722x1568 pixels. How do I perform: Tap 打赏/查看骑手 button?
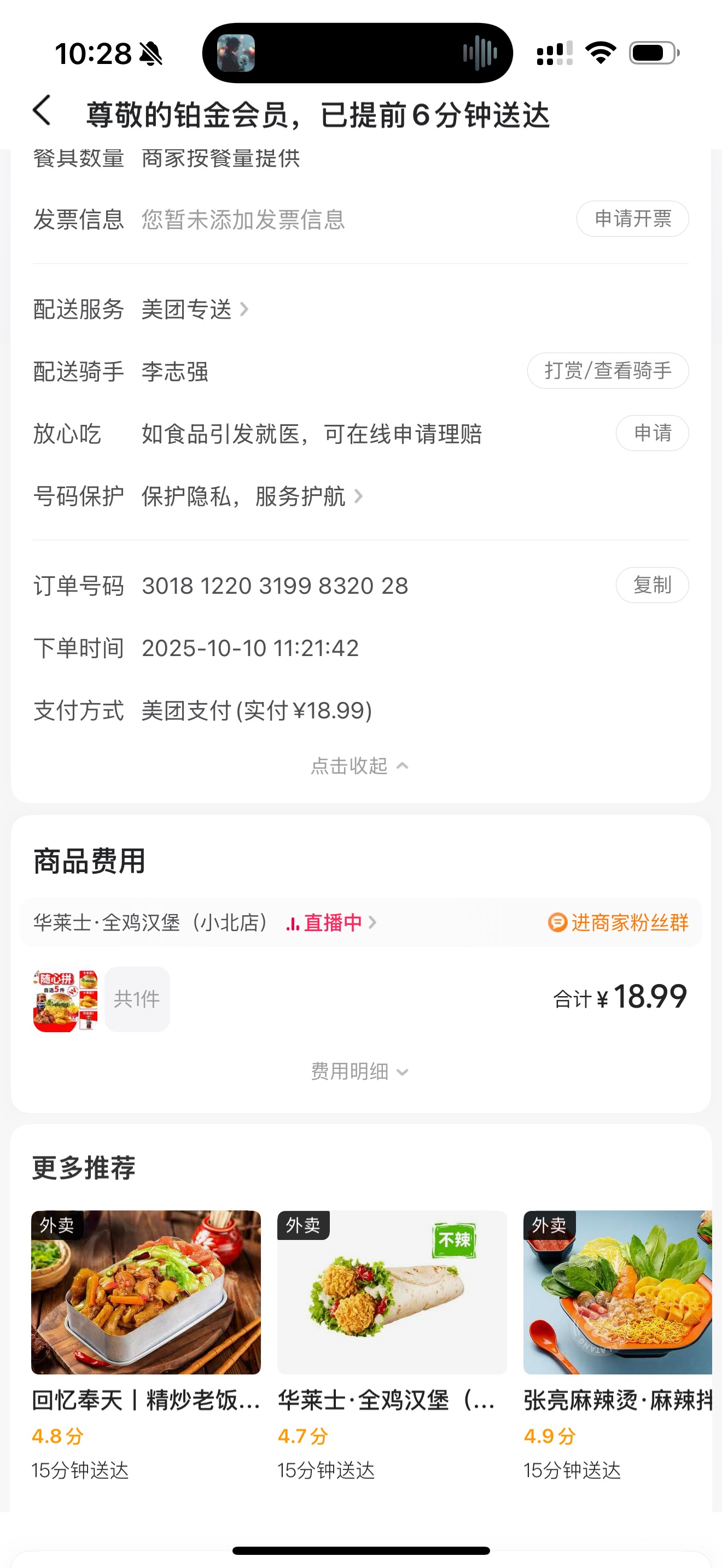click(607, 371)
